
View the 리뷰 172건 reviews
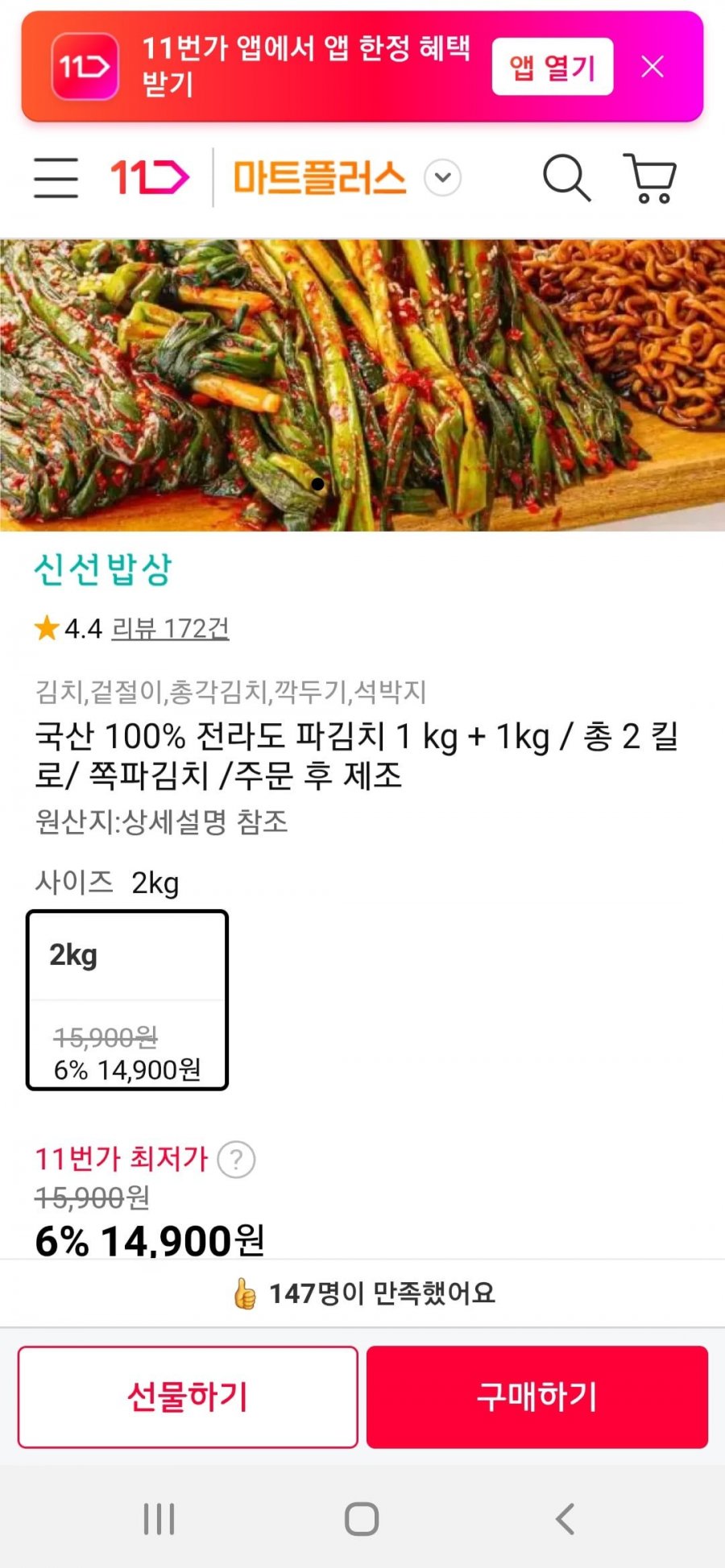(x=170, y=628)
